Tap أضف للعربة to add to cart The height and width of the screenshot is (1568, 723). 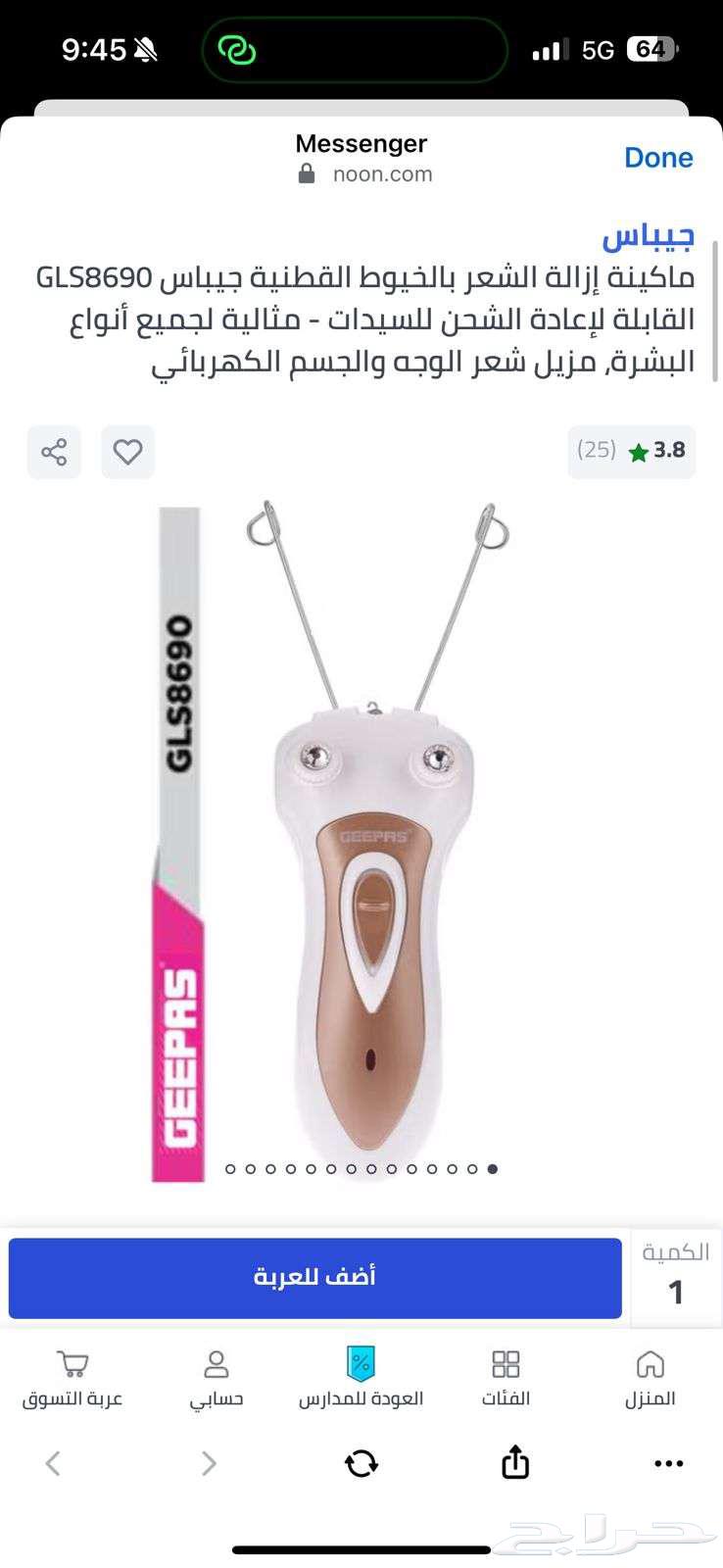314,1277
